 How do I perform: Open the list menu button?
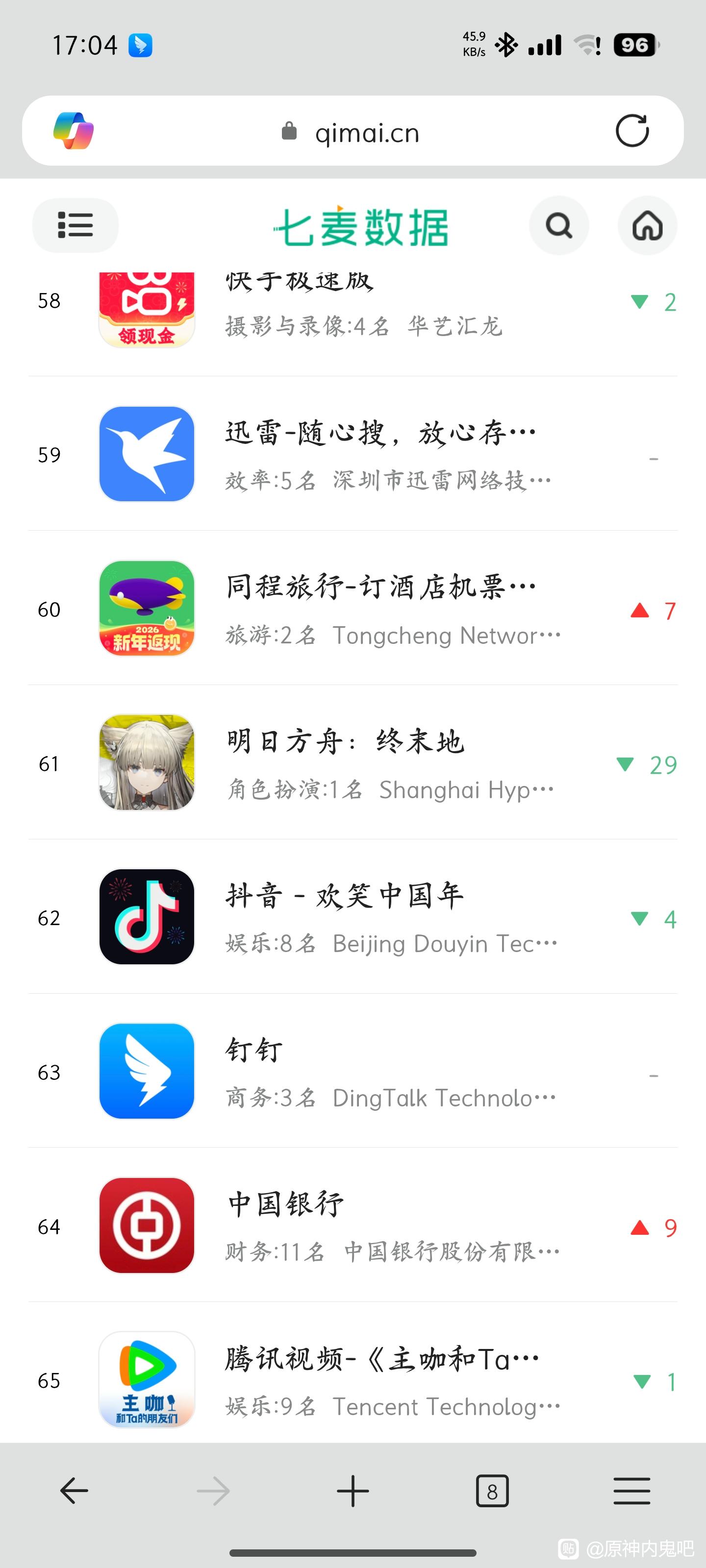tap(75, 225)
